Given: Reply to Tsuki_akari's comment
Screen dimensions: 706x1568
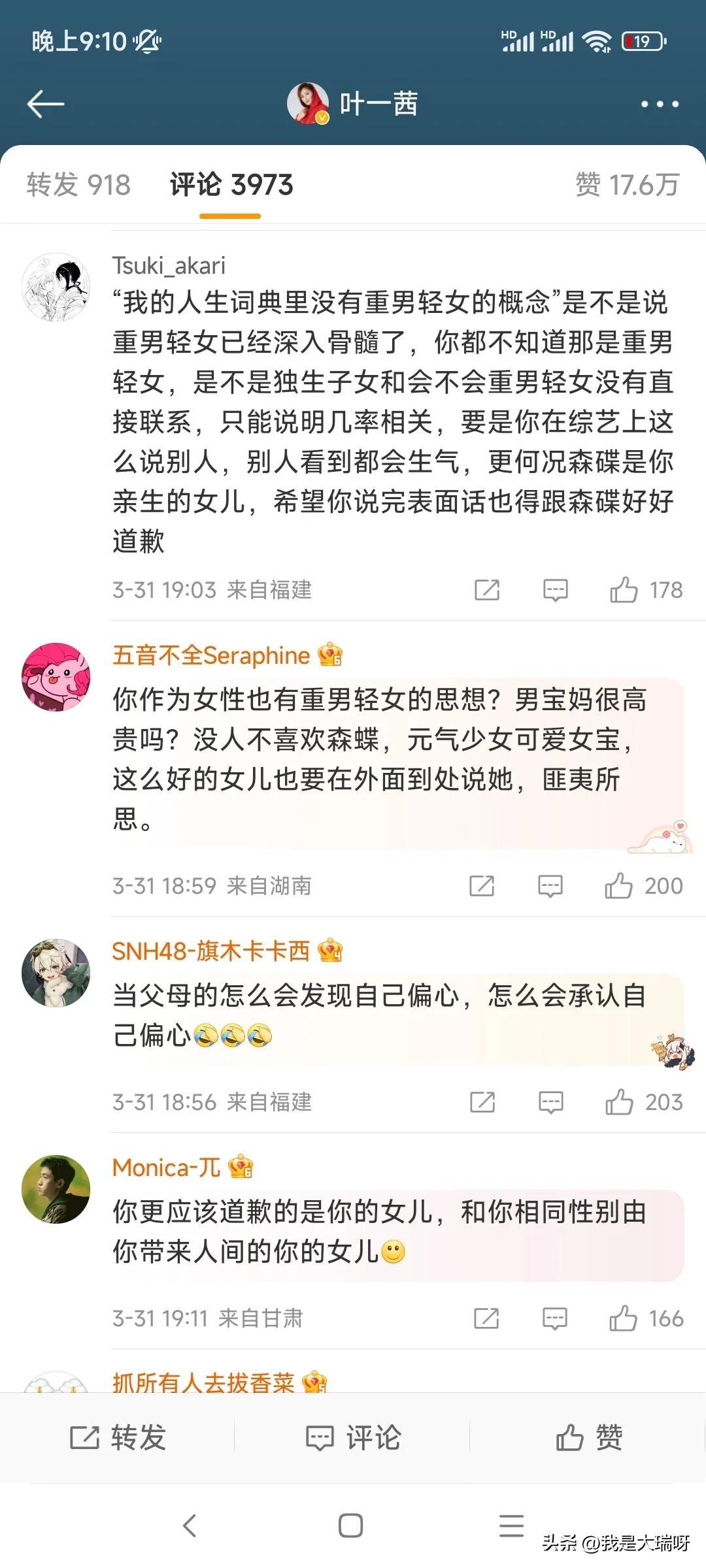Looking at the screenshot, I should (555, 590).
